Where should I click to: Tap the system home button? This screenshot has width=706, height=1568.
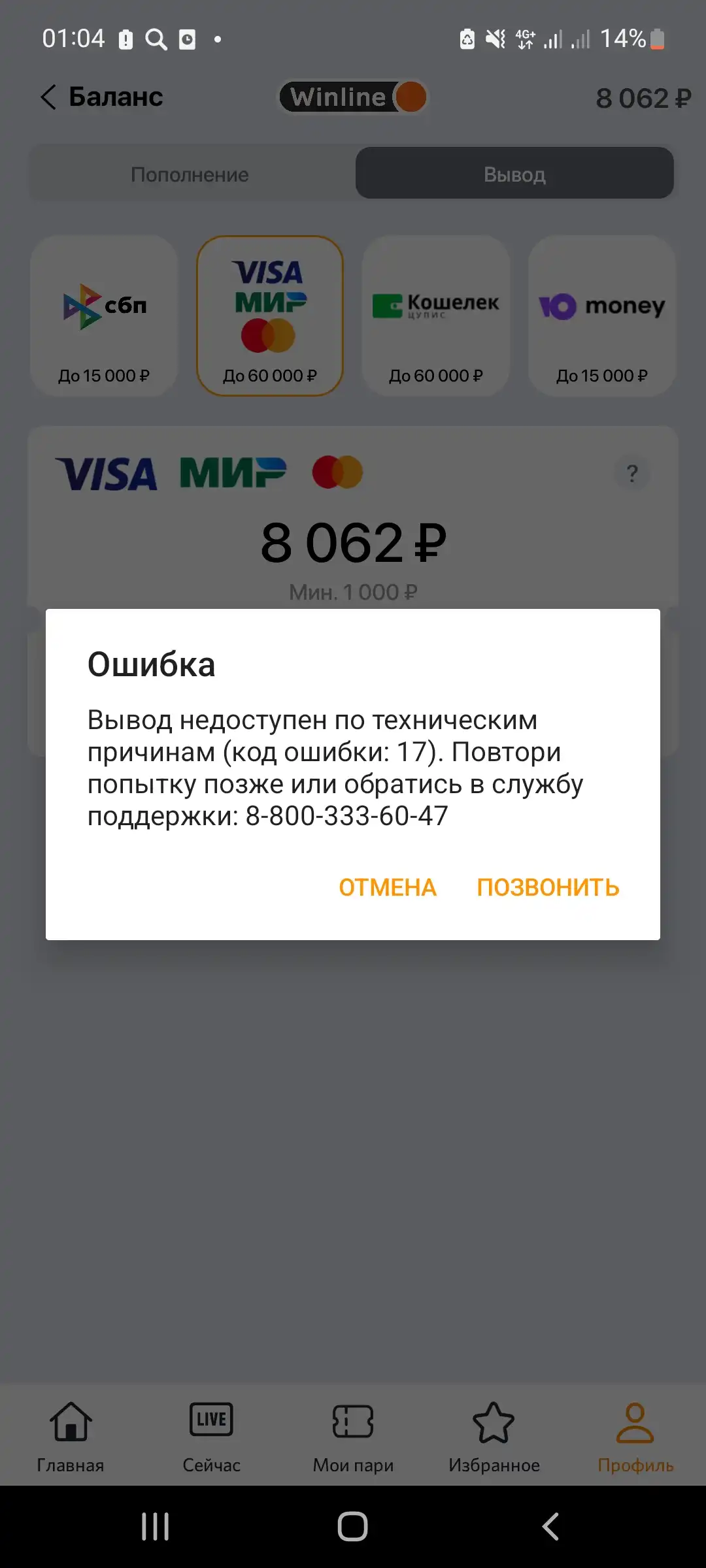(353, 1527)
